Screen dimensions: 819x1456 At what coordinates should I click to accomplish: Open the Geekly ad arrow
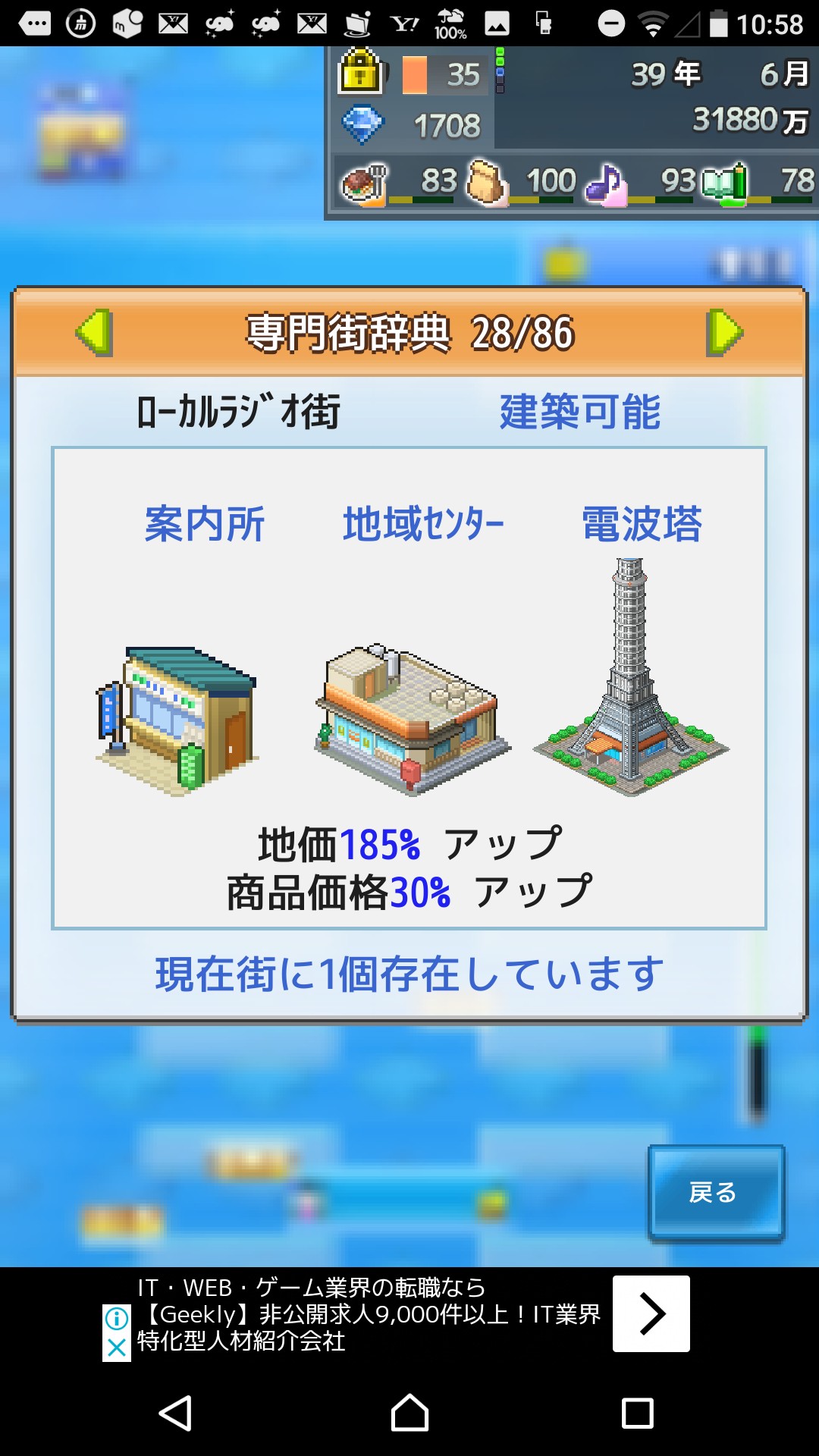tap(651, 1313)
